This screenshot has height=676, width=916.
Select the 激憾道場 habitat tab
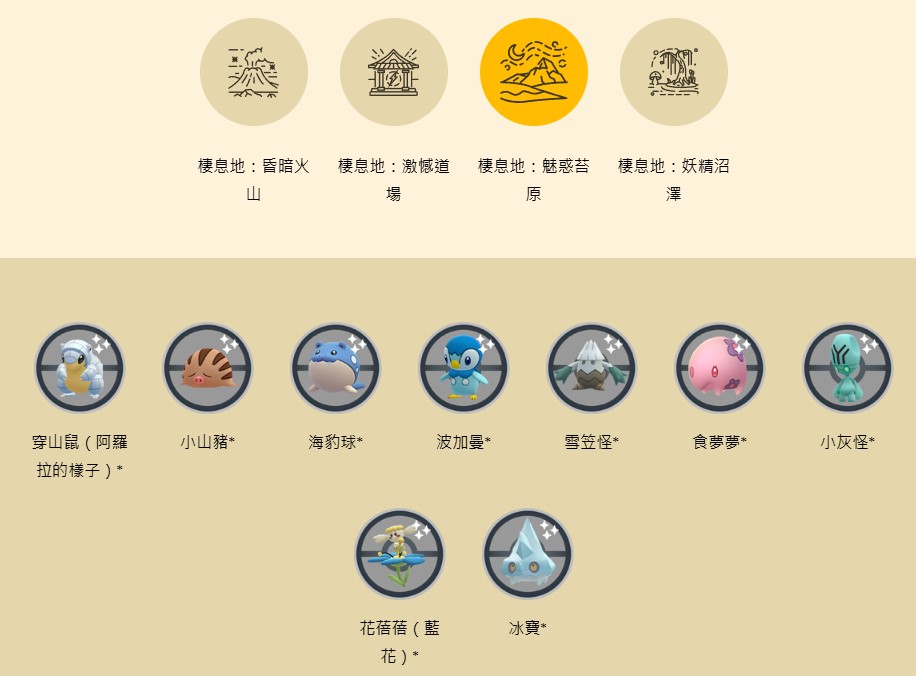click(x=394, y=72)
